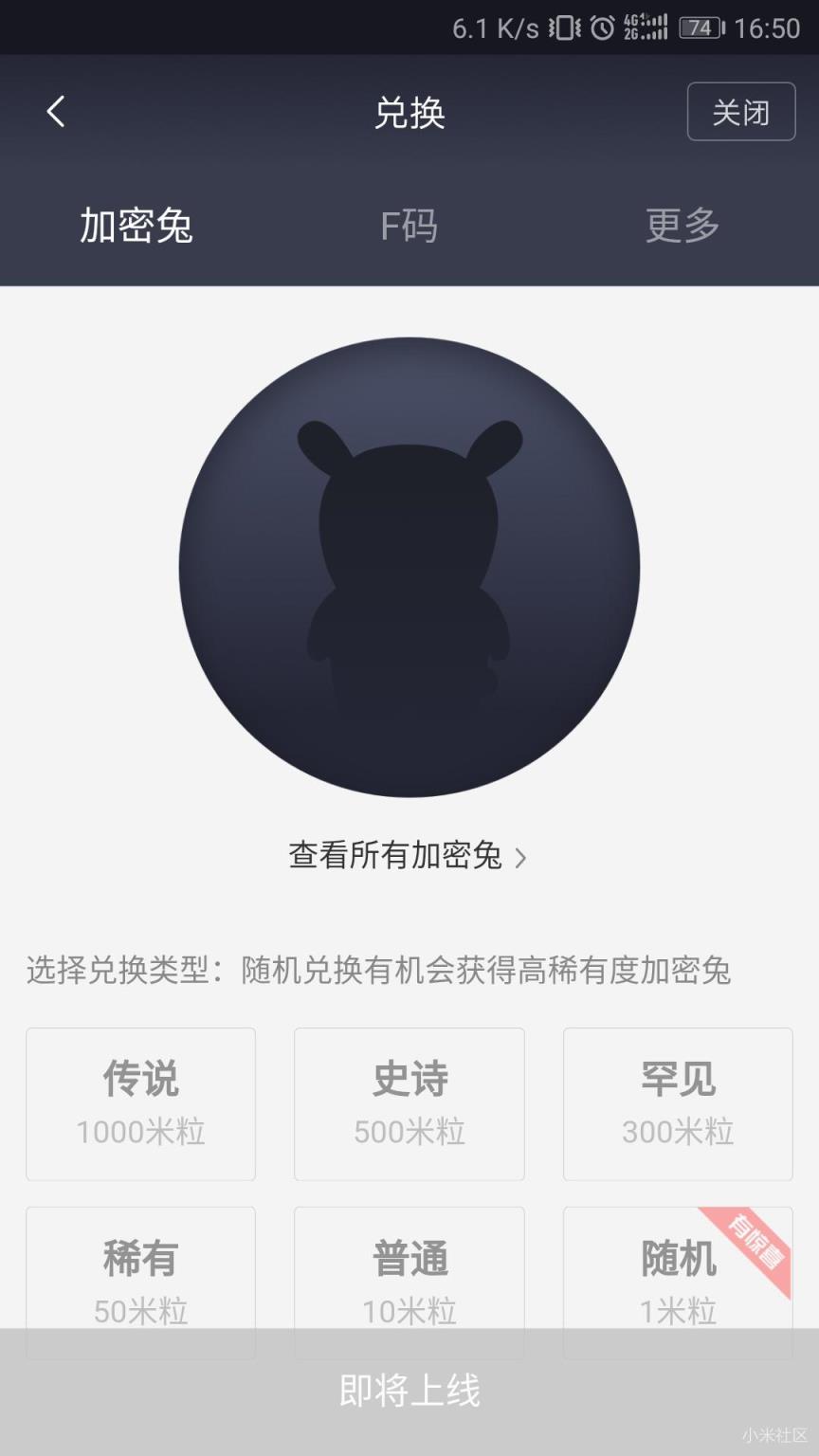Viewport: 819px width, 1456px height.
Task: Tap the battery indicator showing 74
Action: (x=699, y=28)
